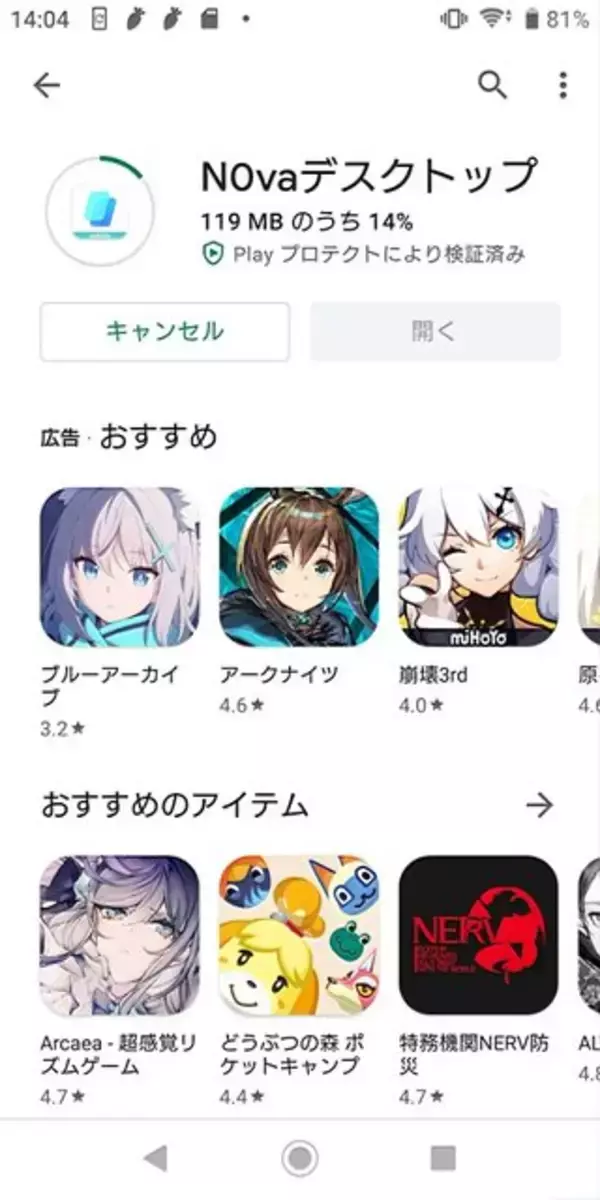This screenshot has height=1200, width=600.
Task: Open the search magnifier icon
Action: 492,86
